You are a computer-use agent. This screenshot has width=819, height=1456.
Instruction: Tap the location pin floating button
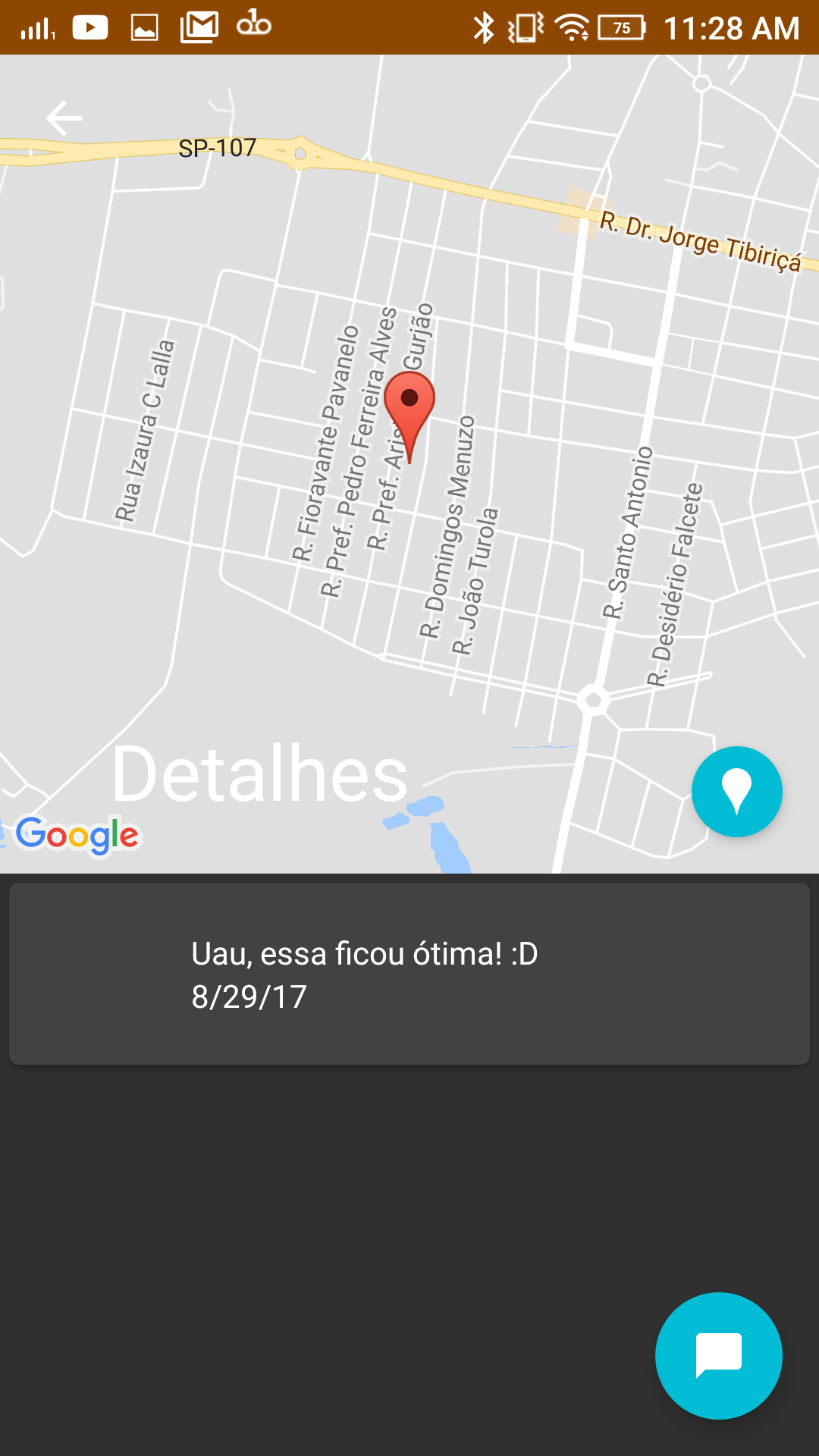point(736,792)
